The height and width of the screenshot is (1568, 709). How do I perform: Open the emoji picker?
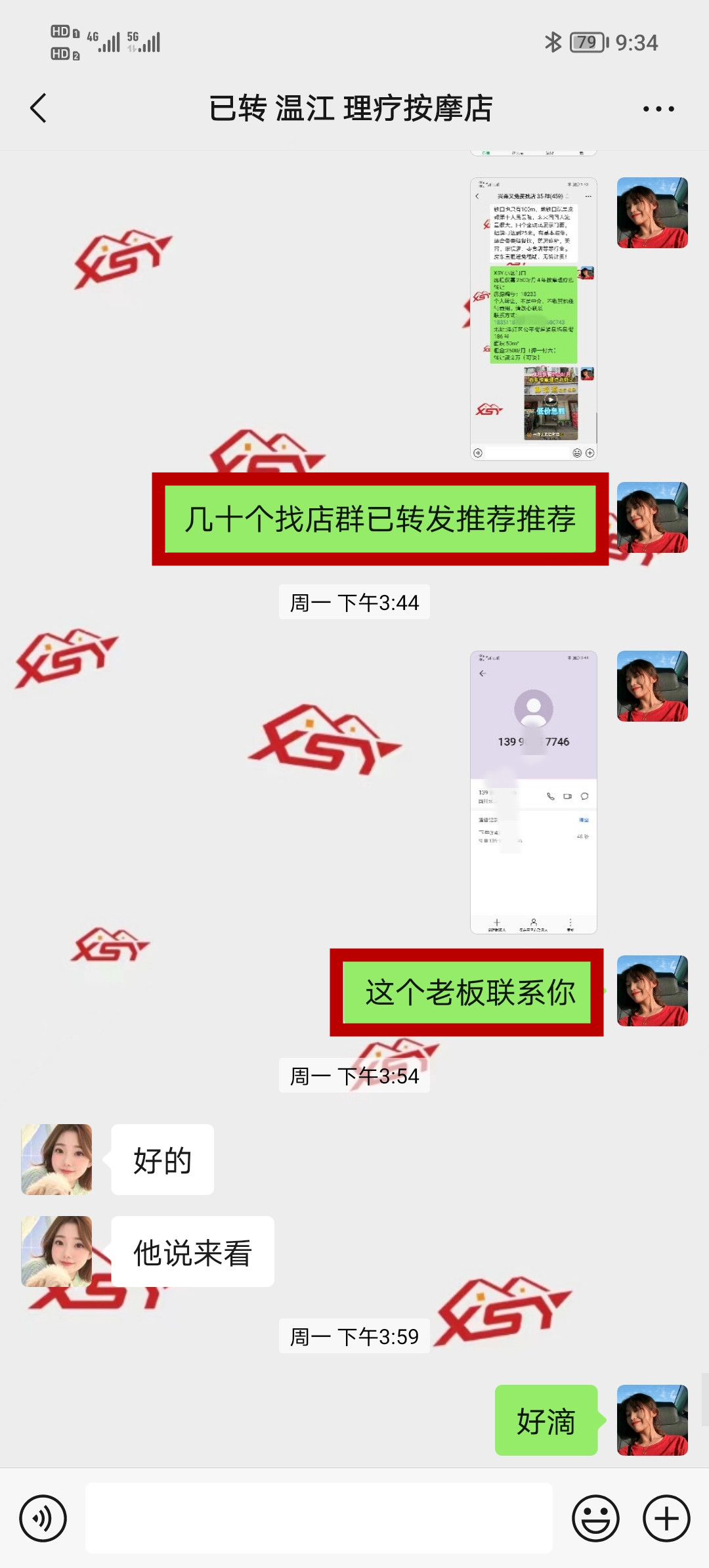[x=595, y=1518]
